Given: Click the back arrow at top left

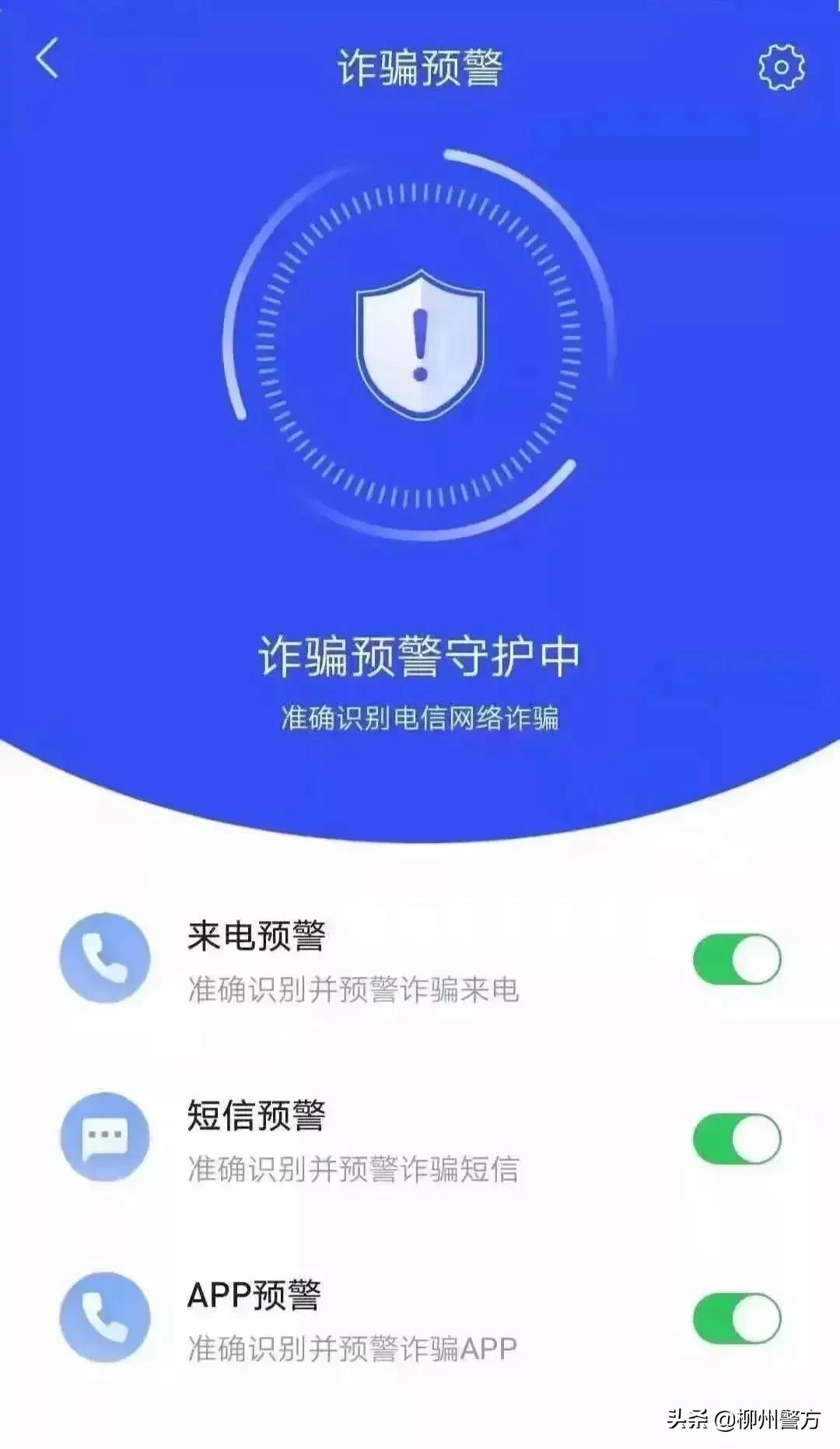Looking at the screenshot, I should [47, 62].
